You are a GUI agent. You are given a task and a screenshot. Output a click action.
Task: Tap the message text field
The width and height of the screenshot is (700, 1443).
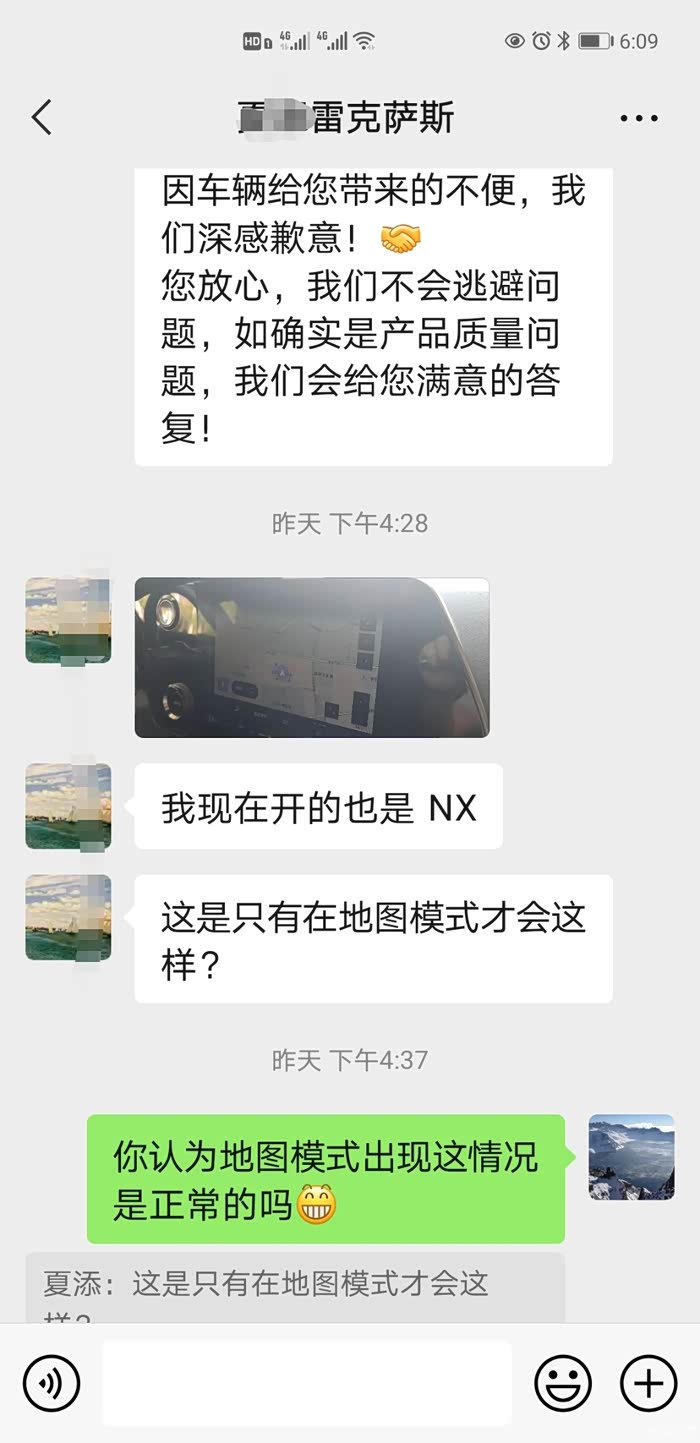[307, 1383]
